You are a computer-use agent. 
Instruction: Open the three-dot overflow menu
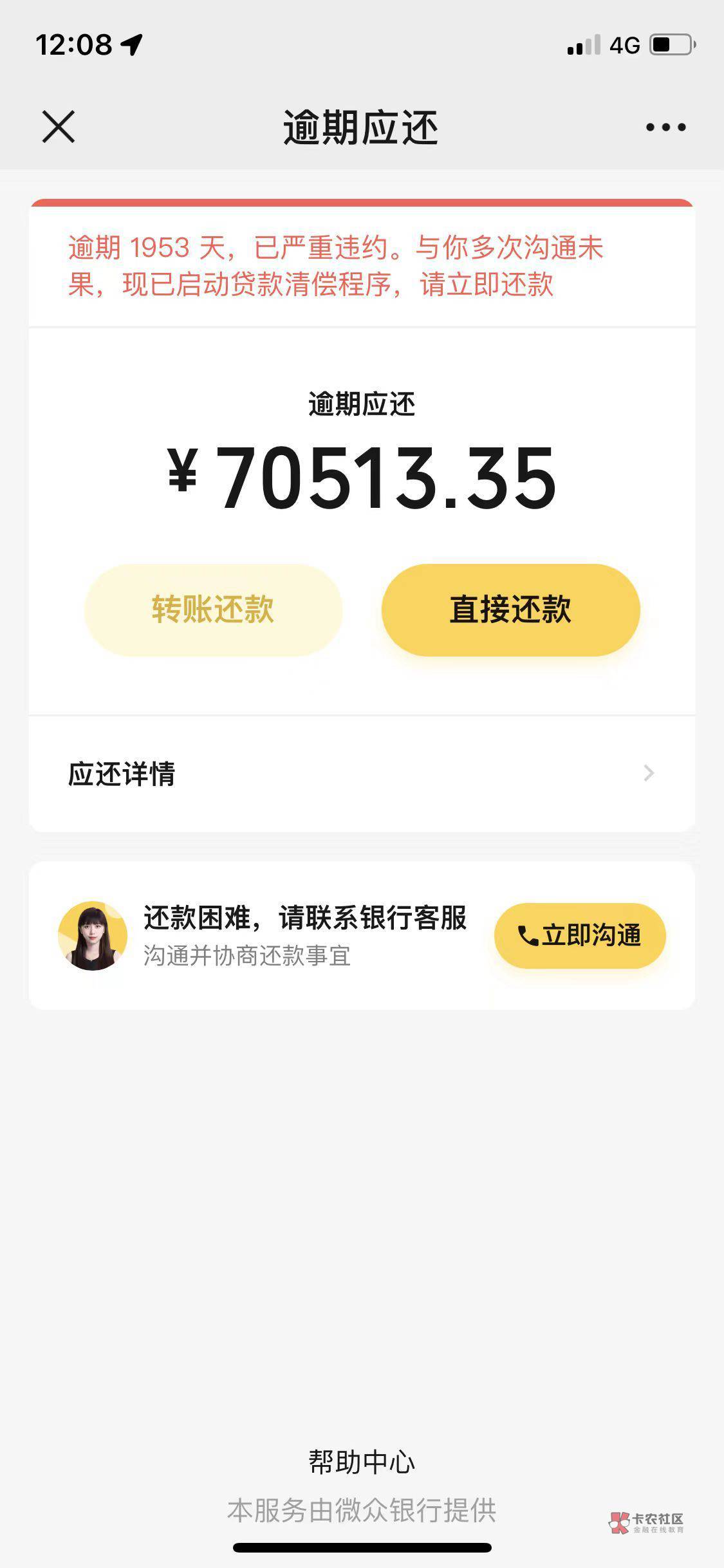click(x=665, y=127)
